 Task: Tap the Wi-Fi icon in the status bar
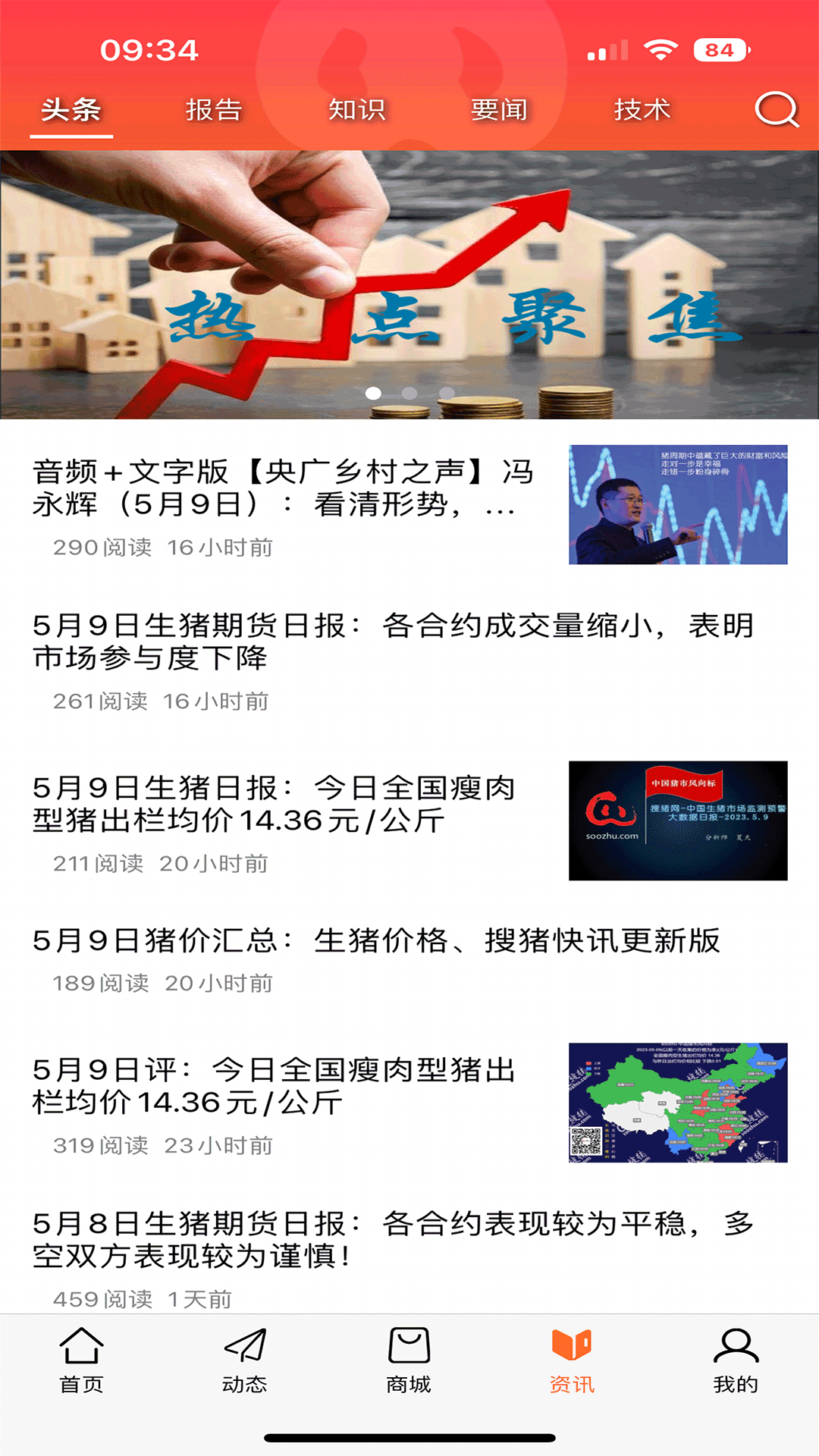[659, 50]
